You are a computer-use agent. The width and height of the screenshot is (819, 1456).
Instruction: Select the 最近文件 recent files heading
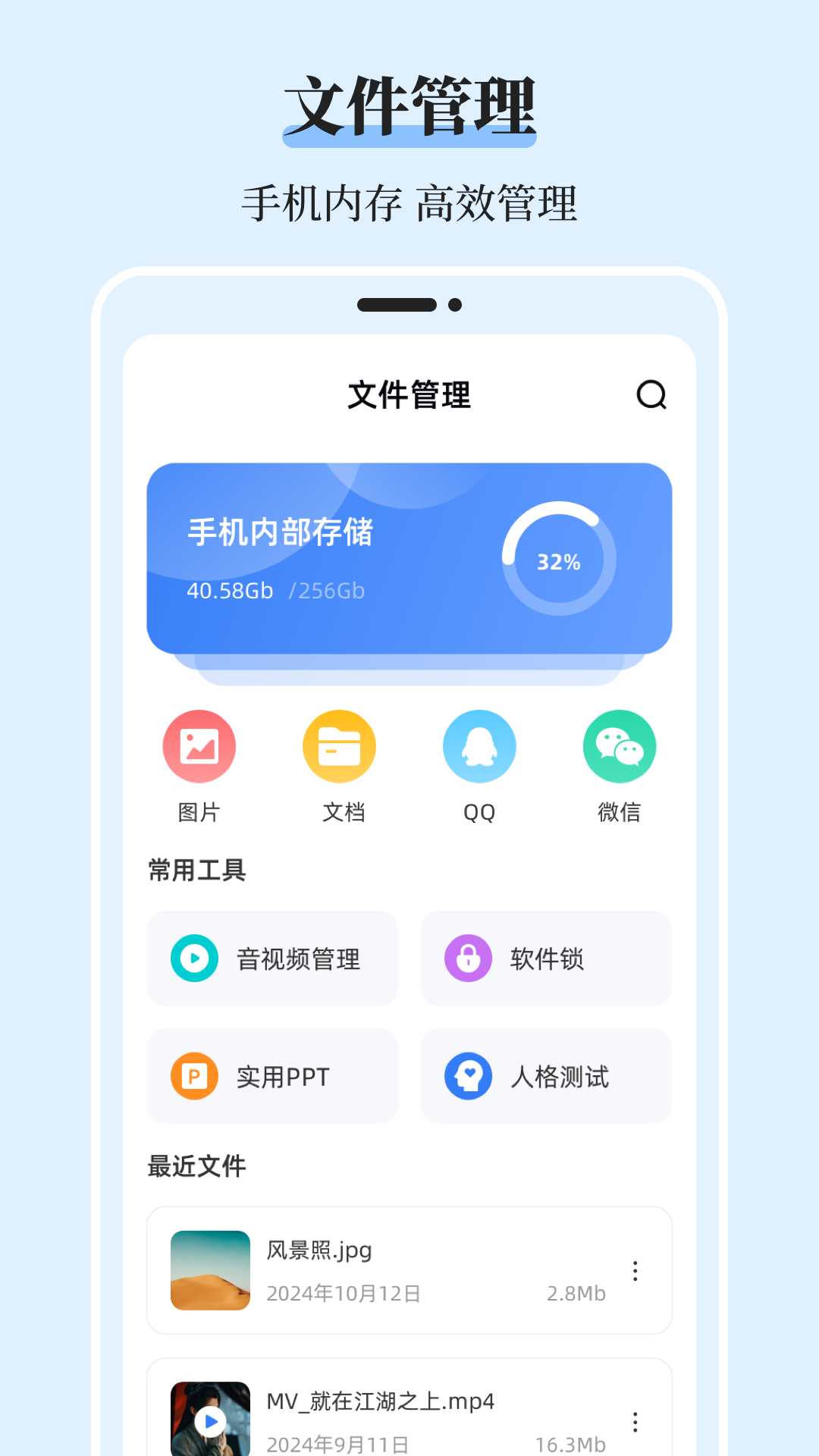coord(196,1166)
